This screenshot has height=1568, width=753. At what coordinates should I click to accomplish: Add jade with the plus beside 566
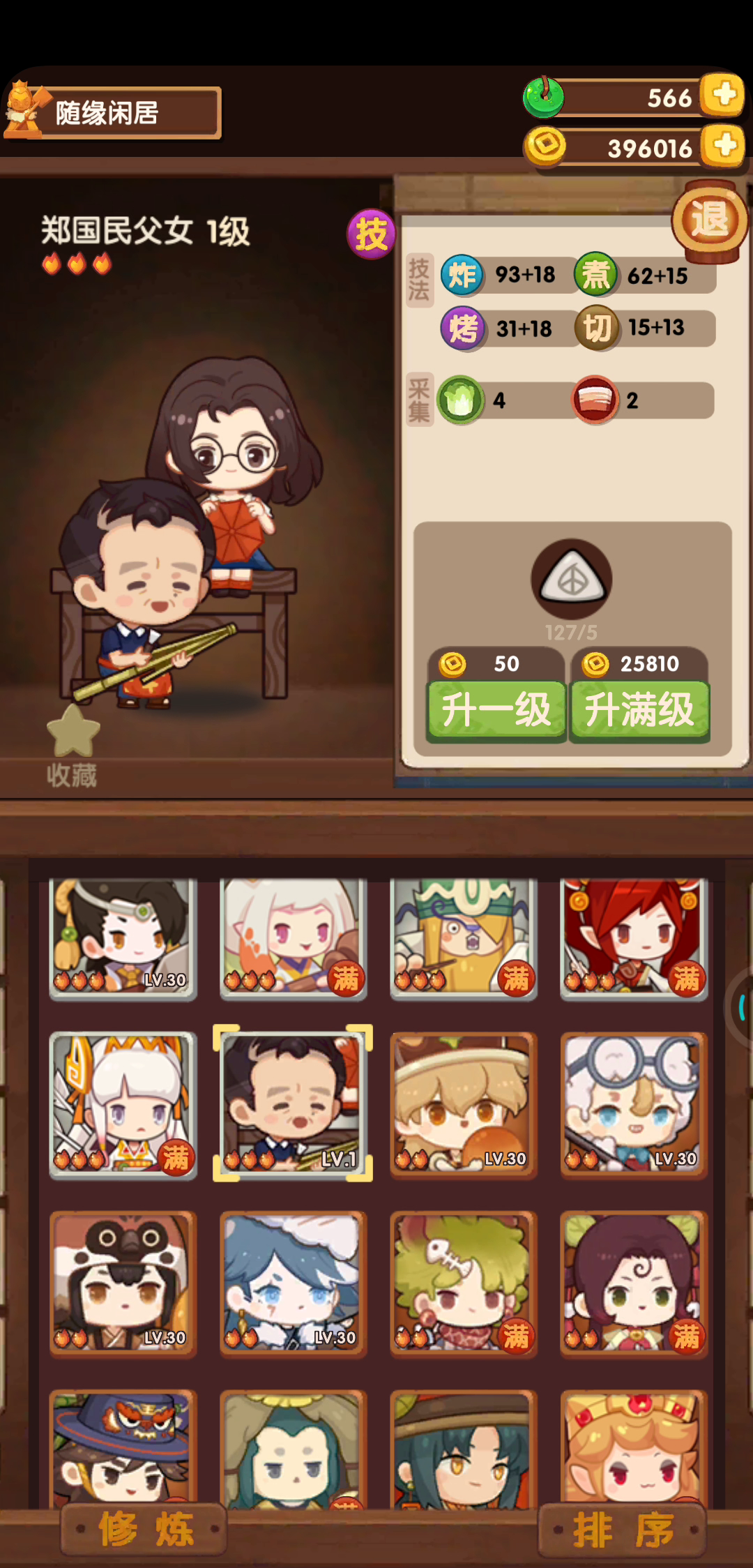tap(723, 94)
